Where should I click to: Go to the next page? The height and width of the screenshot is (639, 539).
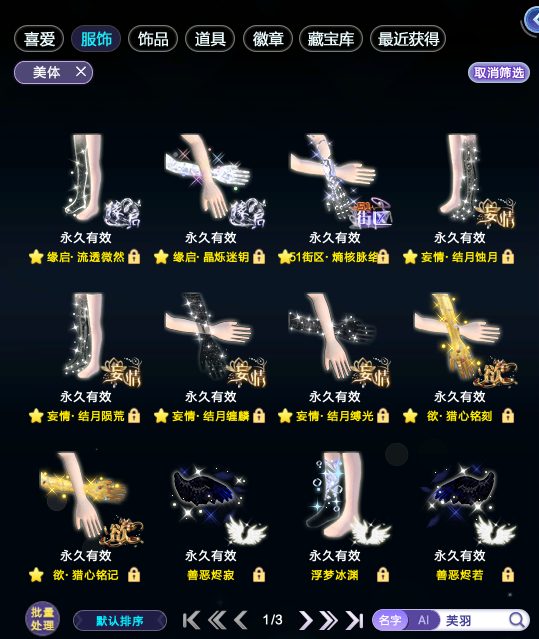[305, 620]
